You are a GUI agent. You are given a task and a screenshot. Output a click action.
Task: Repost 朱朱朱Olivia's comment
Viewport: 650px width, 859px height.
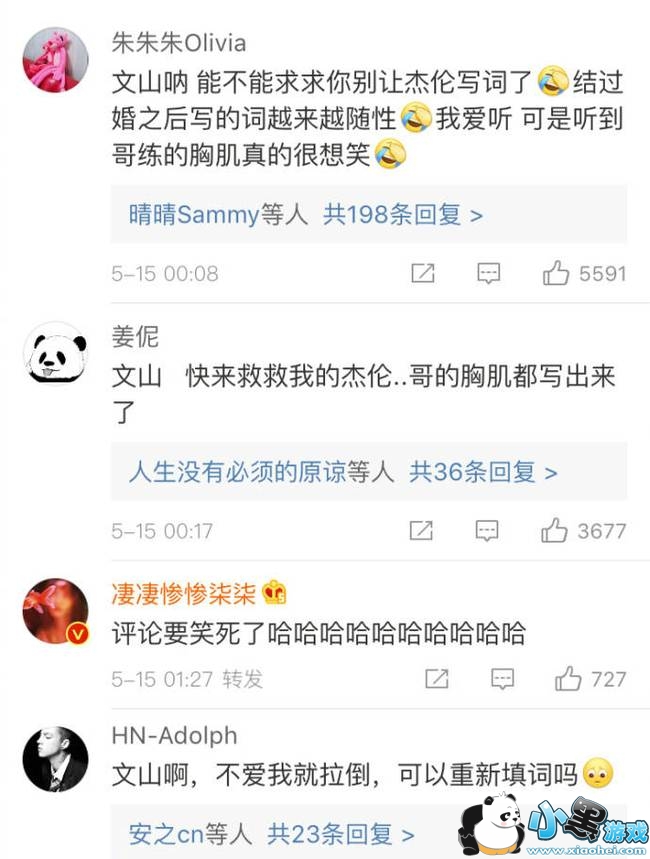423,273
